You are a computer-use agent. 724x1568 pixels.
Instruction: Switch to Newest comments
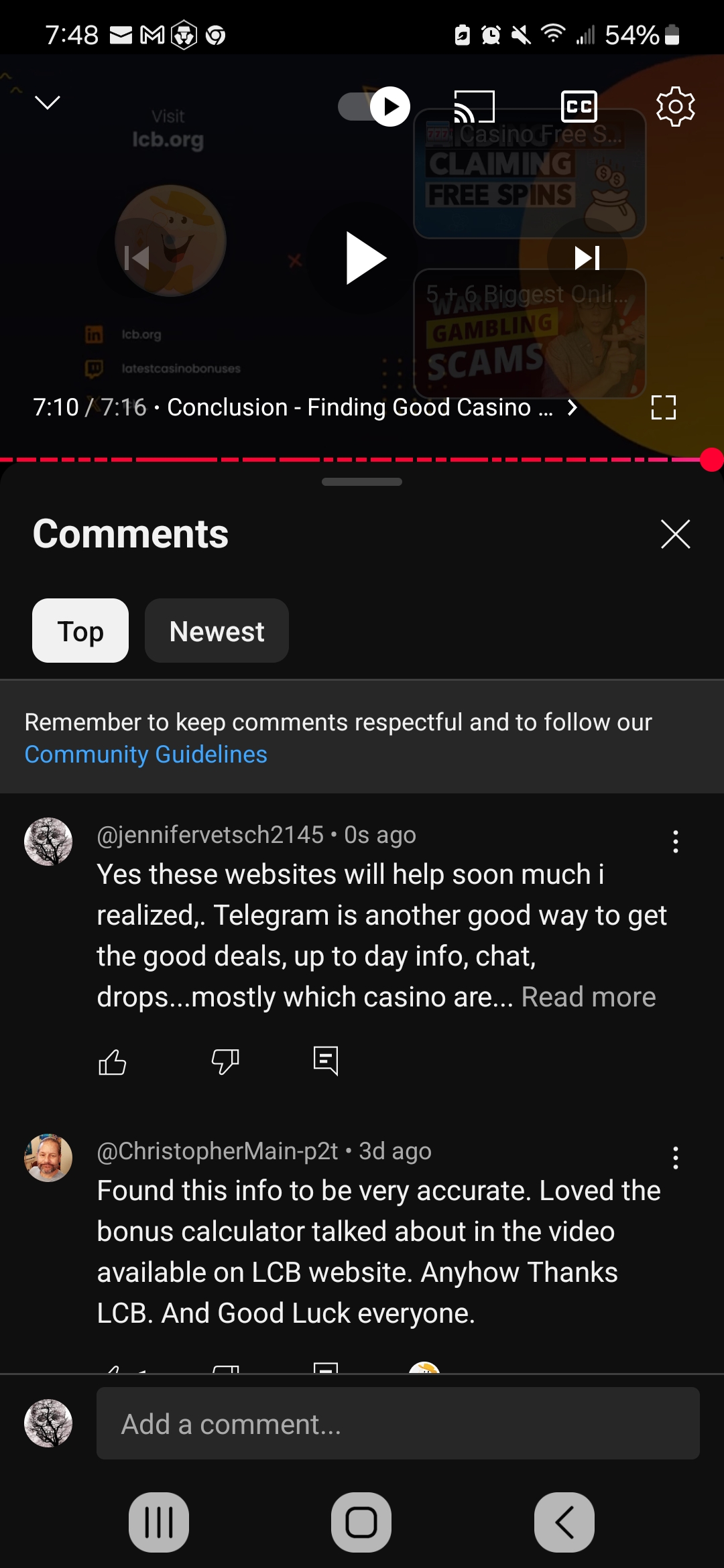pyautogui.click(x=217, y=631)
